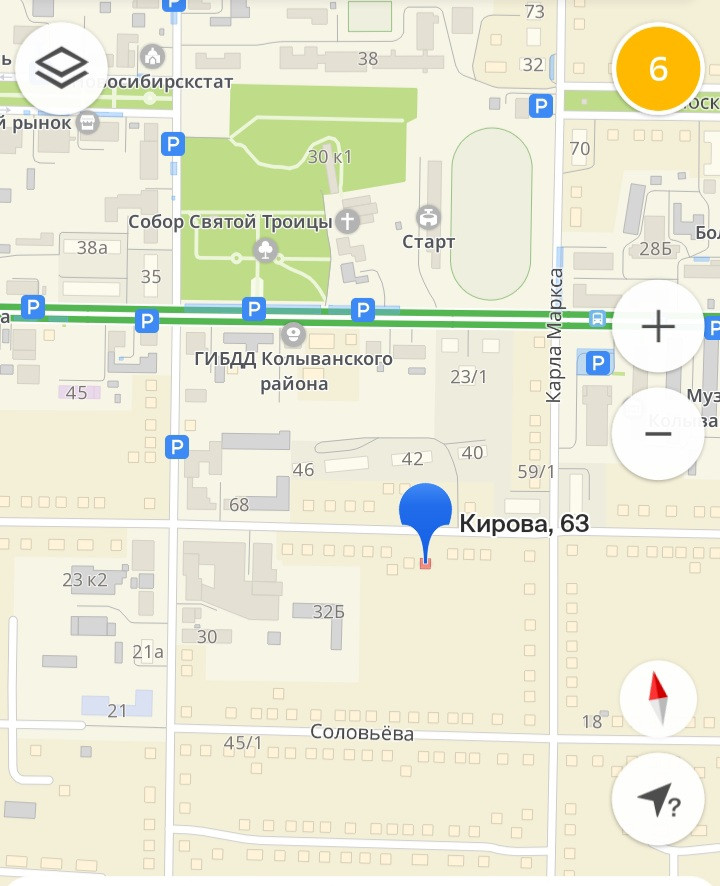This screenshot has height=886, width=720.
Task: Tap the blue pin at Кирова, 63
Action: coord(426,515)
